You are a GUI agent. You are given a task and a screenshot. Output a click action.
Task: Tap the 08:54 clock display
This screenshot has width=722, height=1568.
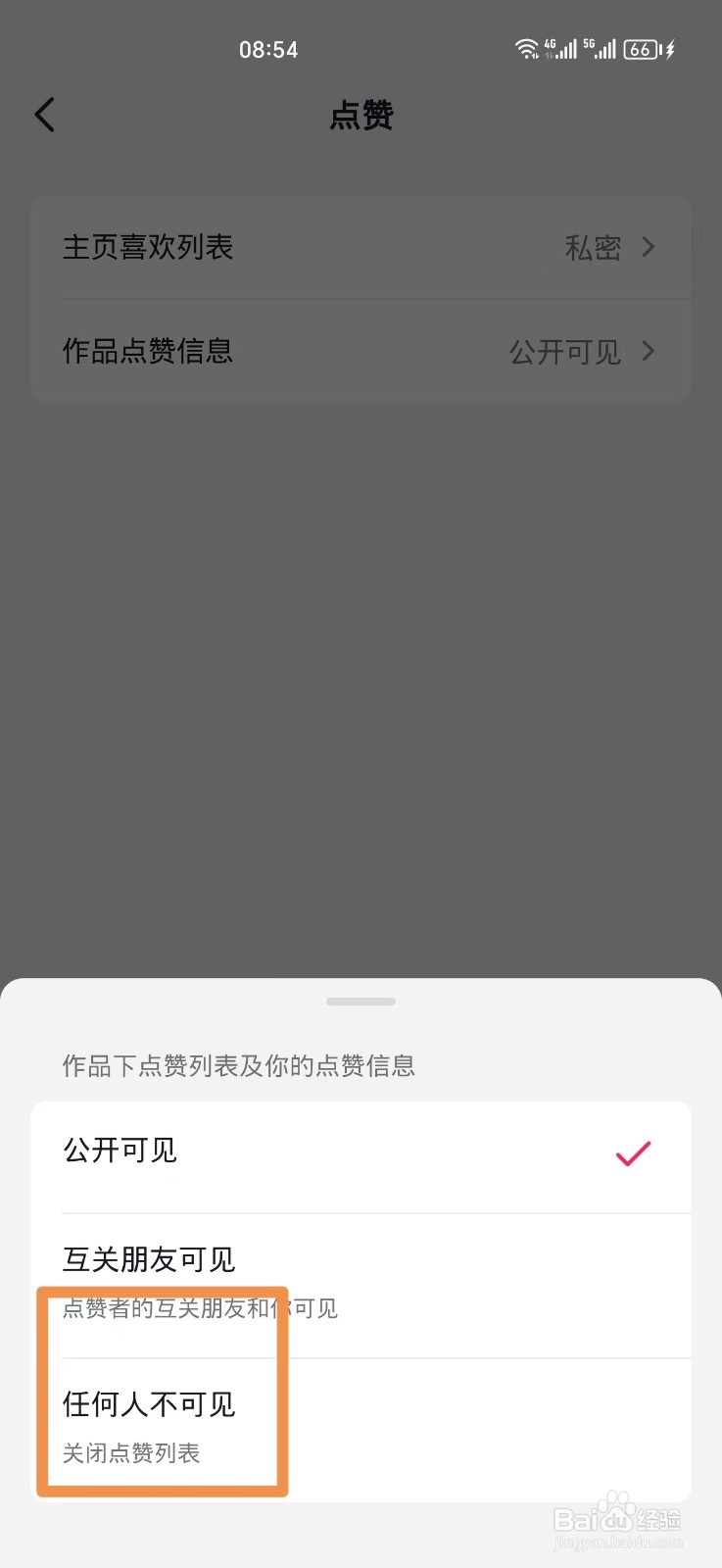coord(268,49)
